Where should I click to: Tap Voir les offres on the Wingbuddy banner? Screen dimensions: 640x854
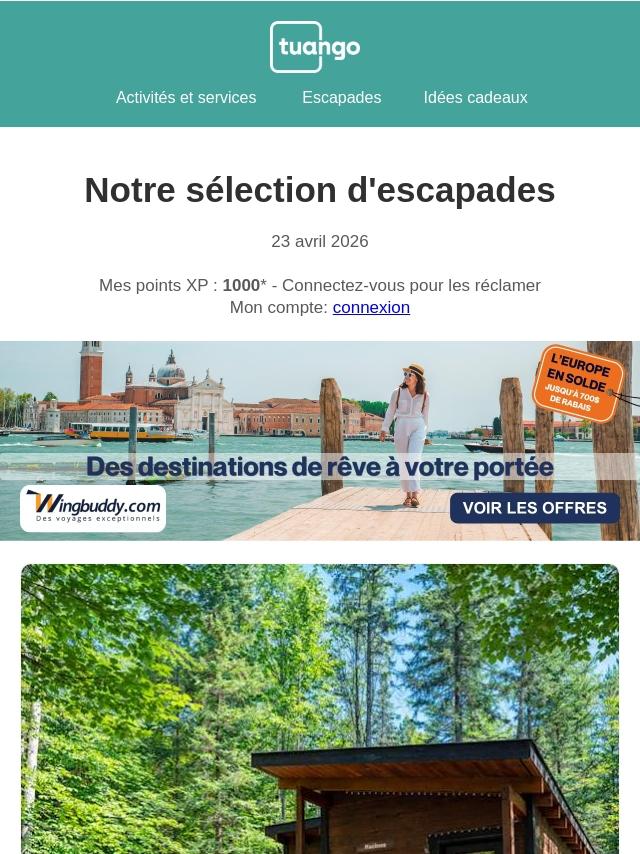[x=534, y=508]
